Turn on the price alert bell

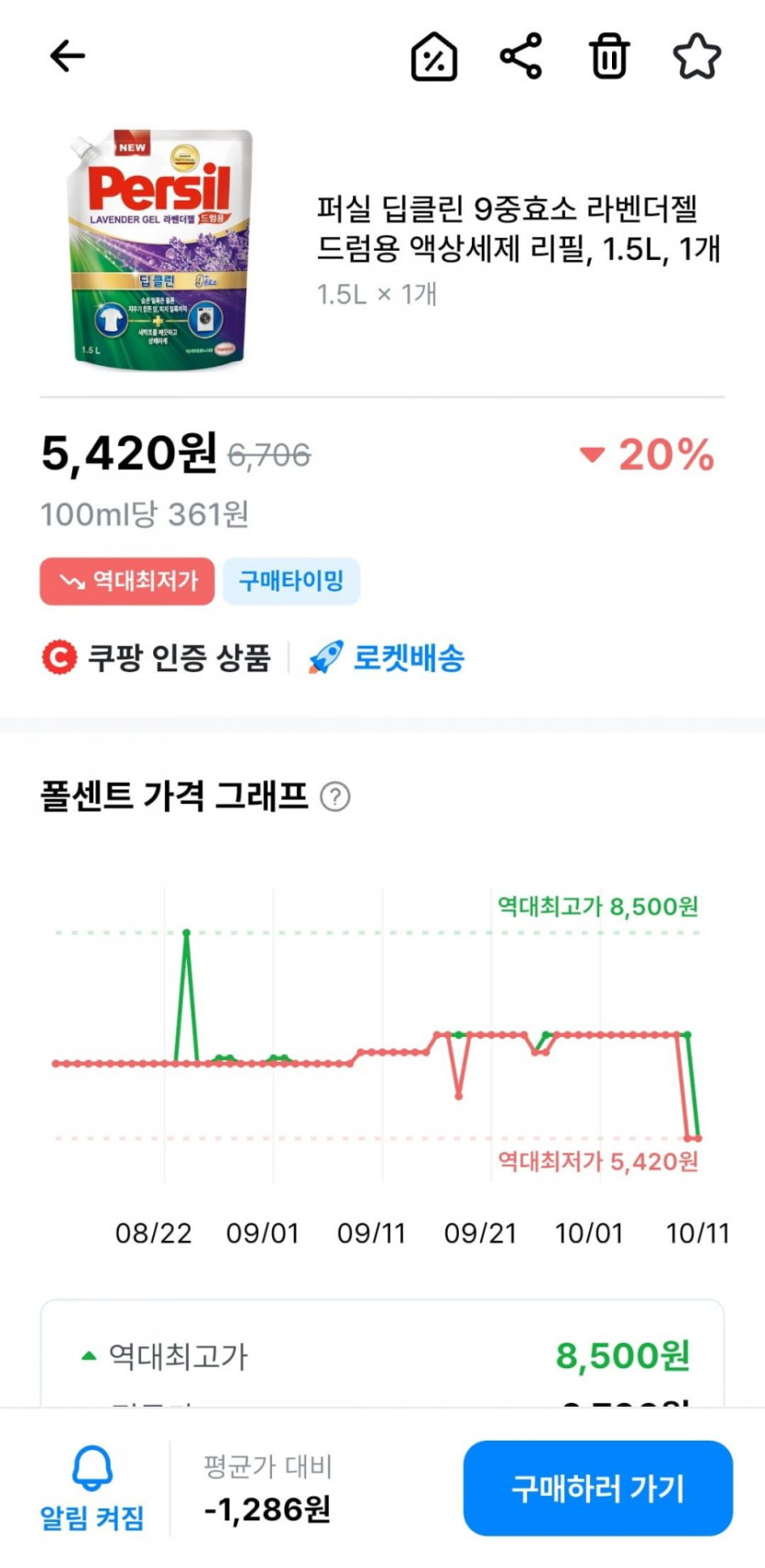click(93, 1487)
